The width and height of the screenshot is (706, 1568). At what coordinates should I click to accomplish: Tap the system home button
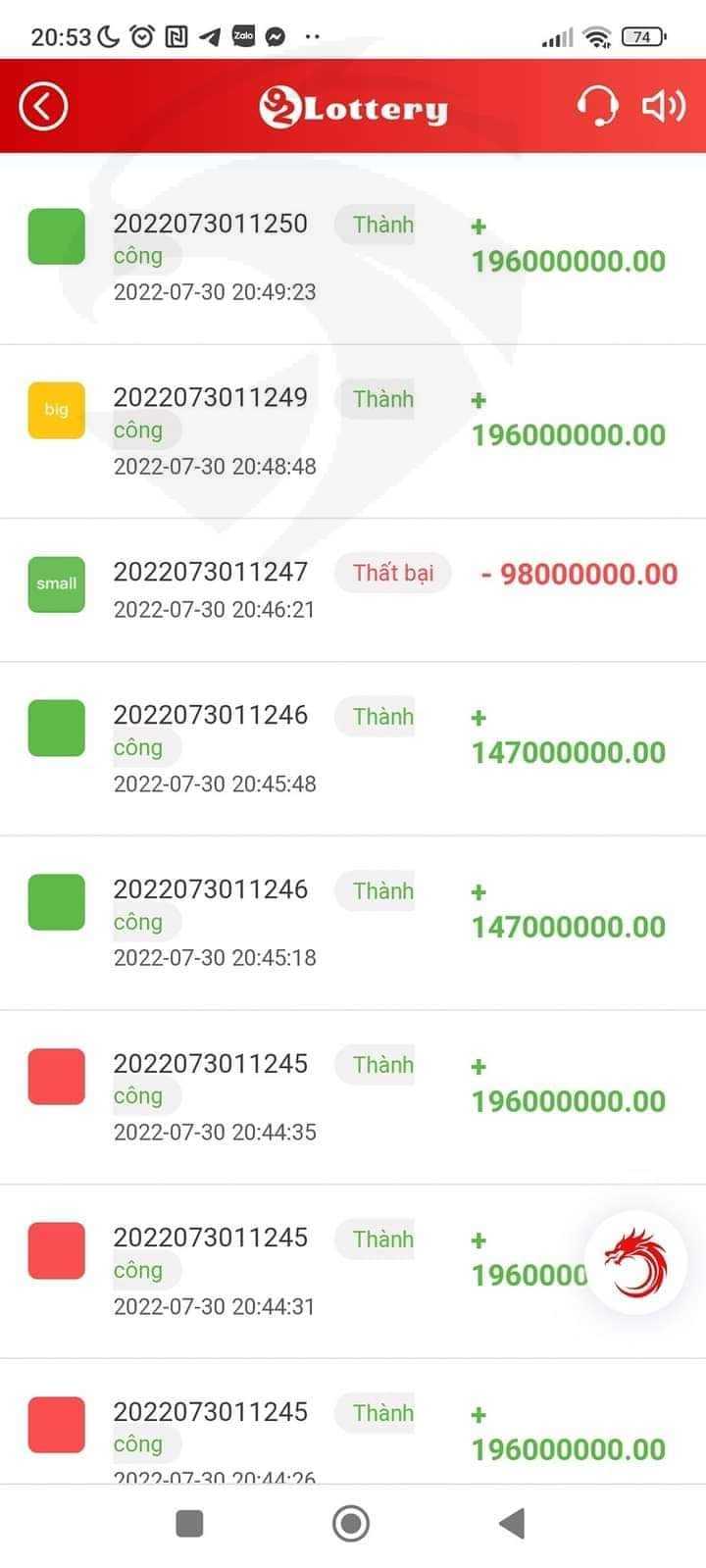[x=351, y=1524]
